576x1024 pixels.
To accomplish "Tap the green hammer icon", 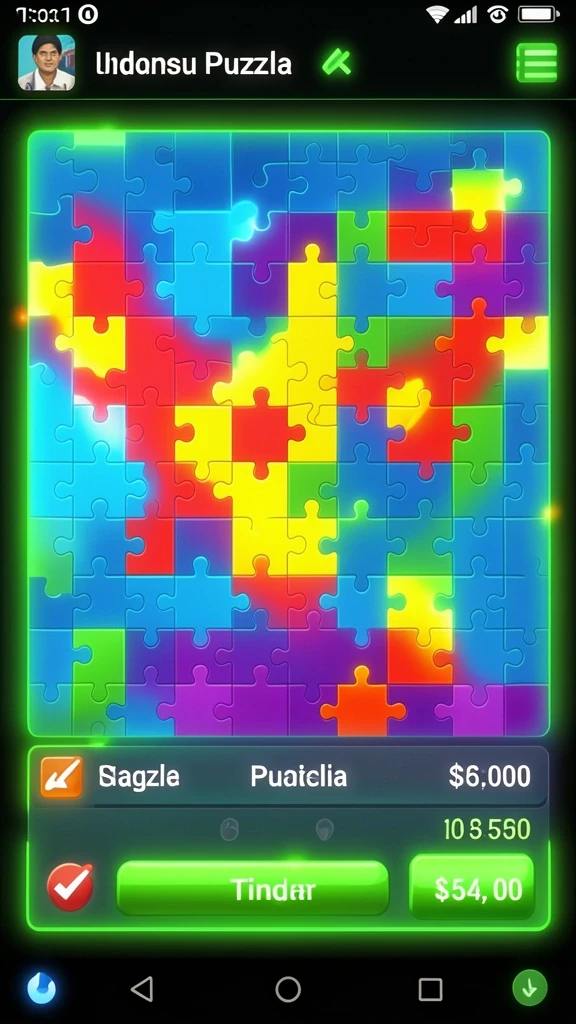I will 337,63.
